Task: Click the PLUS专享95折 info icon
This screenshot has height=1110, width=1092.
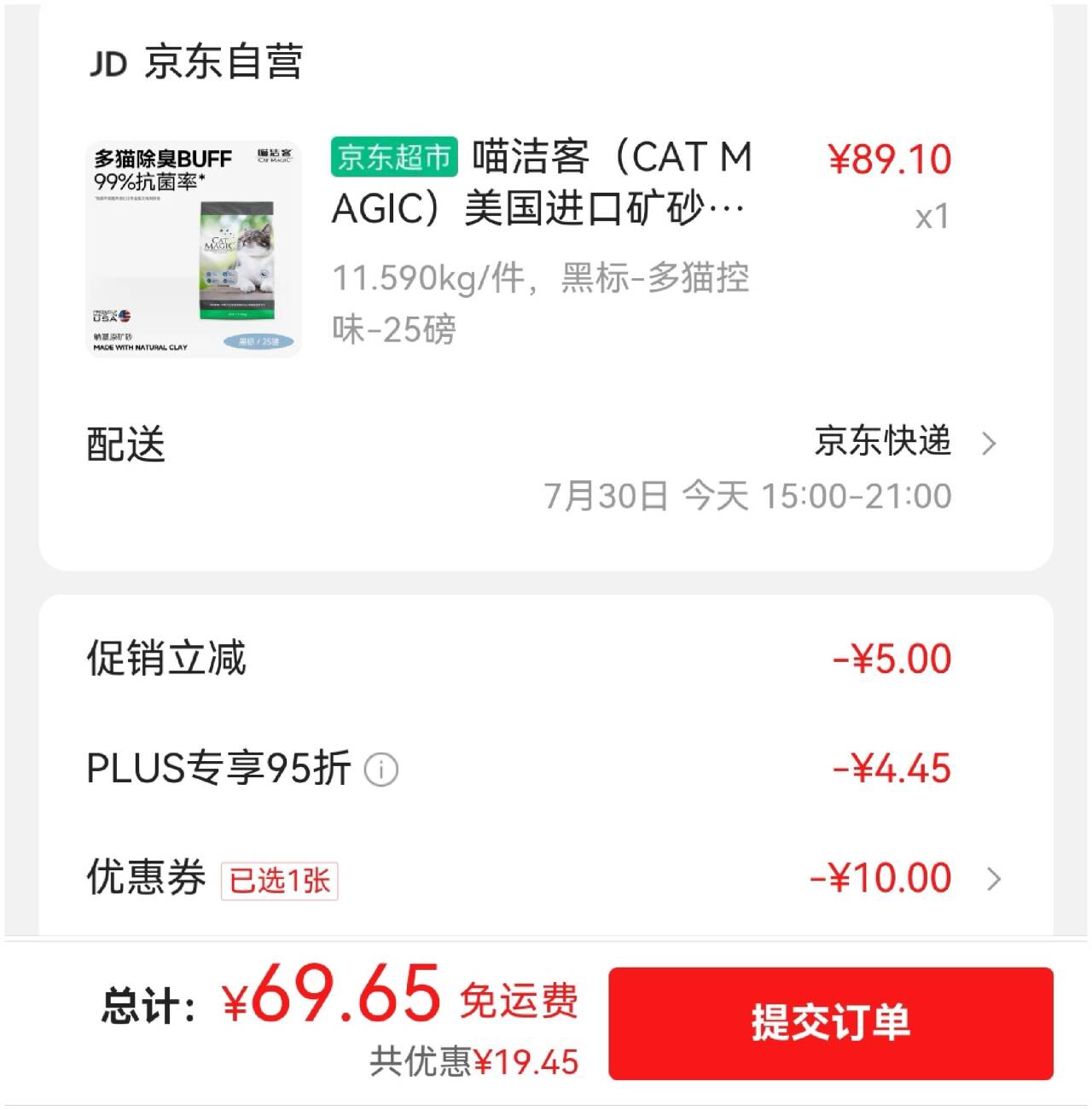Action: pos(381,769)
